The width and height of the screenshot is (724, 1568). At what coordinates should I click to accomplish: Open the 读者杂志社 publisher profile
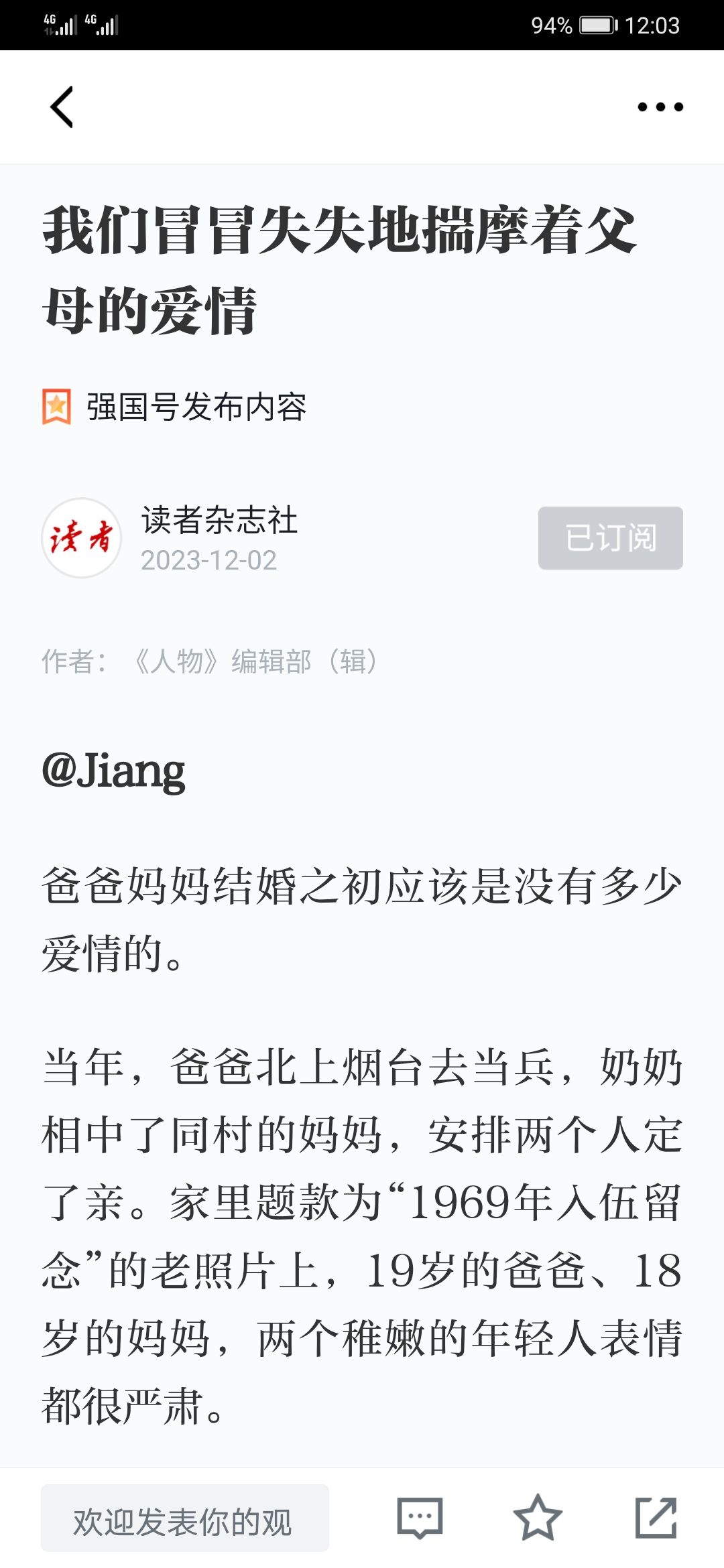[x=219, y=521]
